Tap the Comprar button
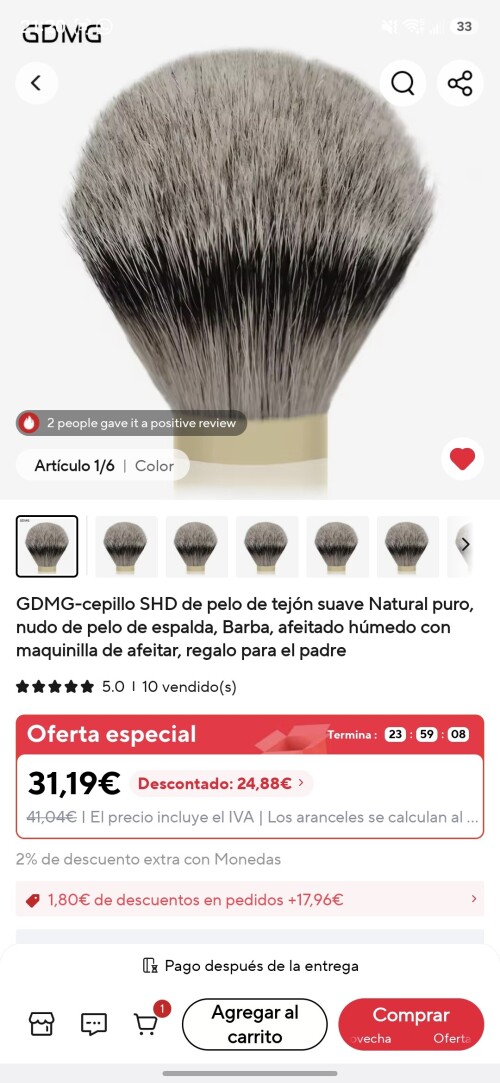Image resolution: width=500 pixels, height=1083 pixels. point(411,1024)
